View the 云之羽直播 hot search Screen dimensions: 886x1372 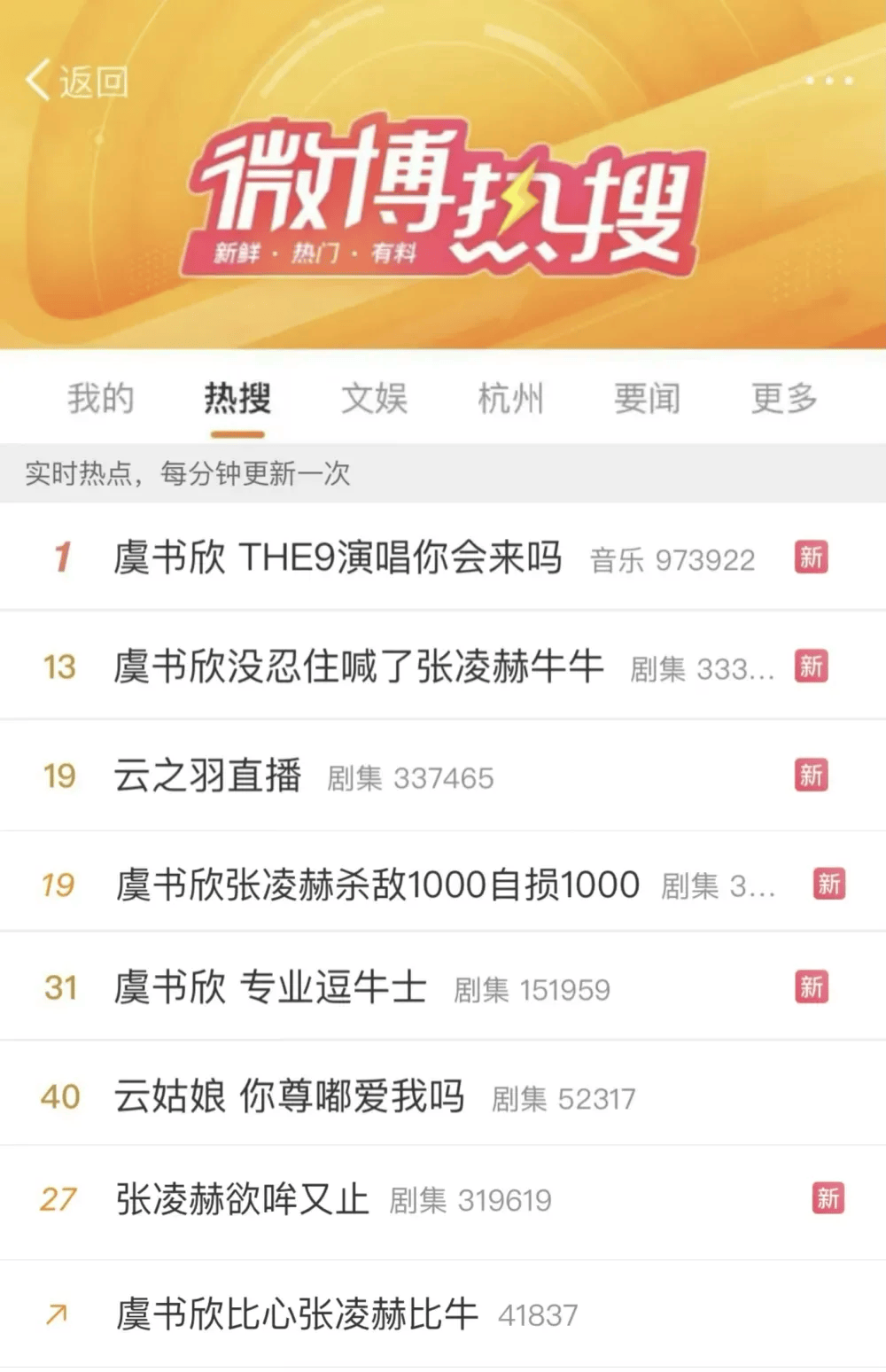[208, 776]
